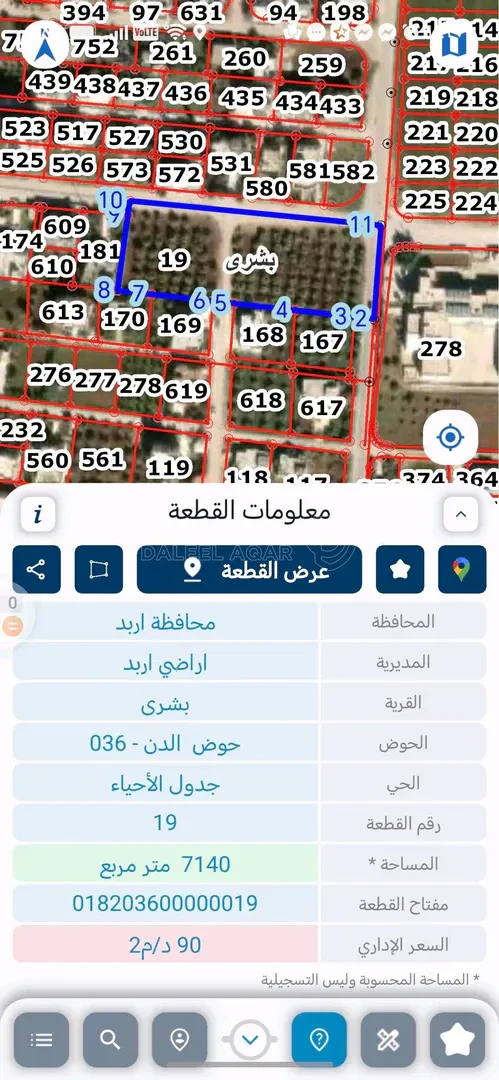
Task: Collapse the parcel information panel
Action: pyautogui.click(x=461, y=514)
